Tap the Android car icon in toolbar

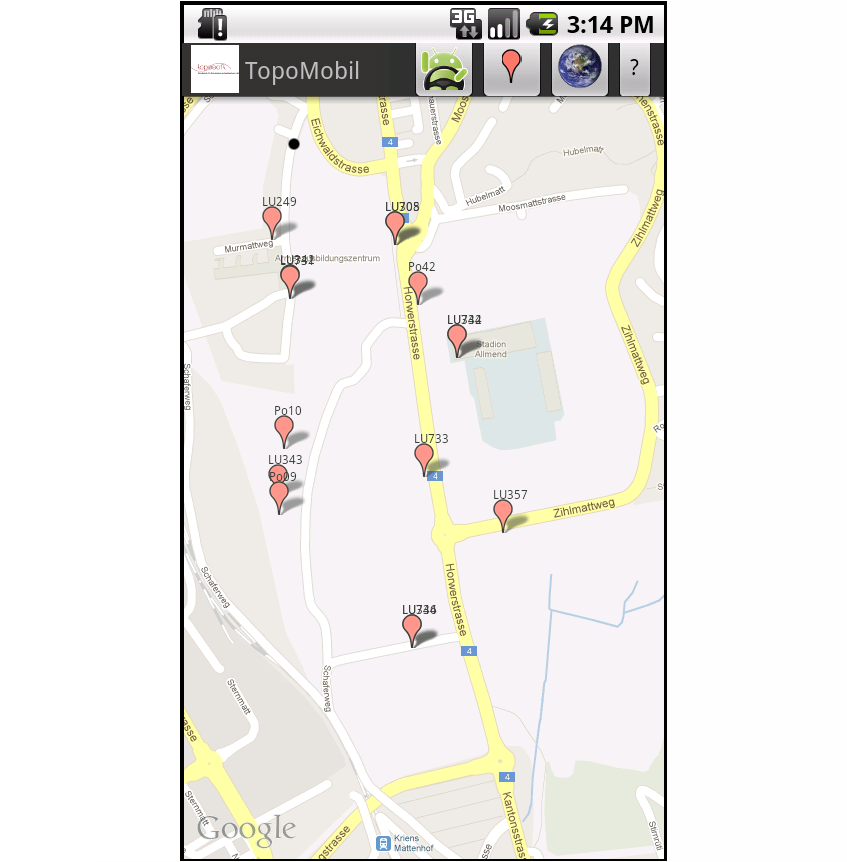(444, 69)
